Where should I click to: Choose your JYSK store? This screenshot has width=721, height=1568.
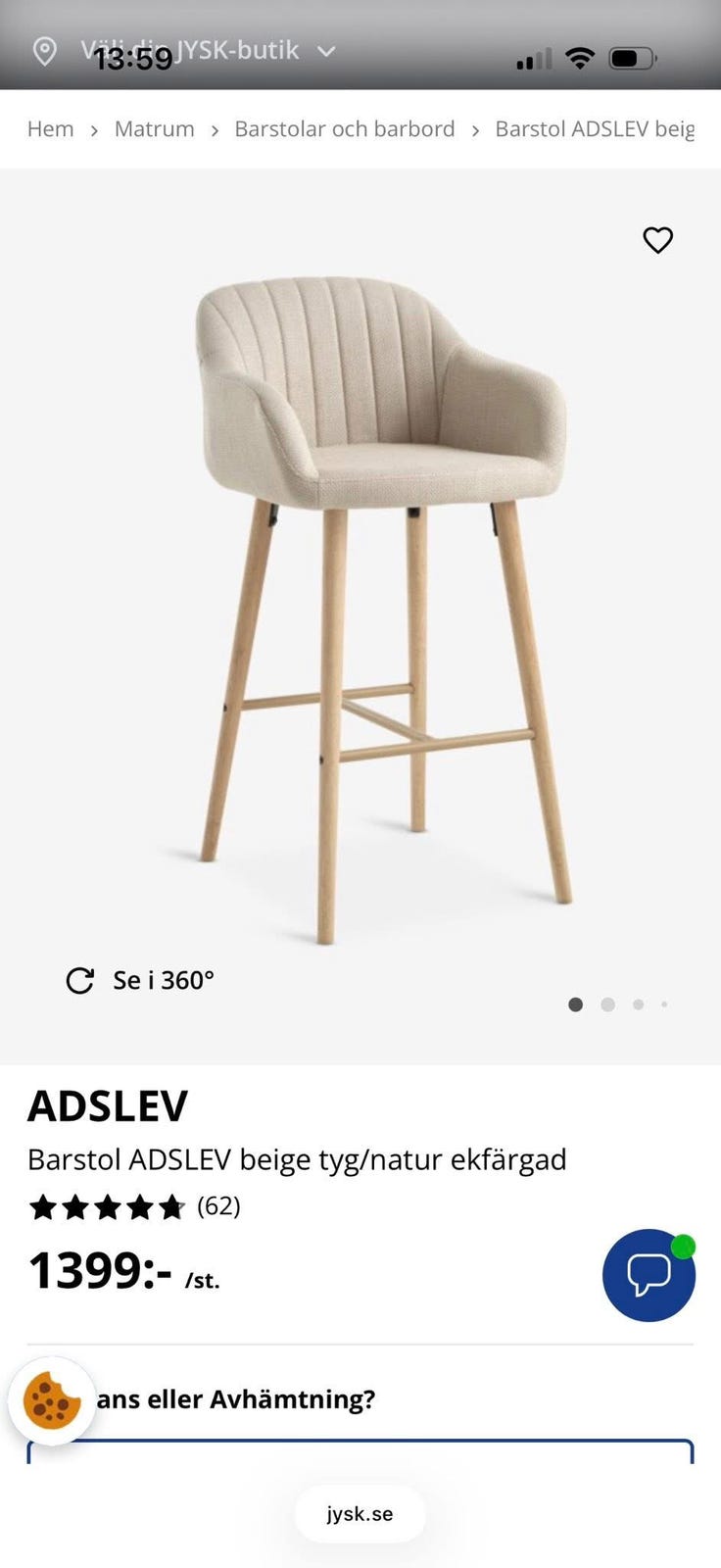point(188,51)
